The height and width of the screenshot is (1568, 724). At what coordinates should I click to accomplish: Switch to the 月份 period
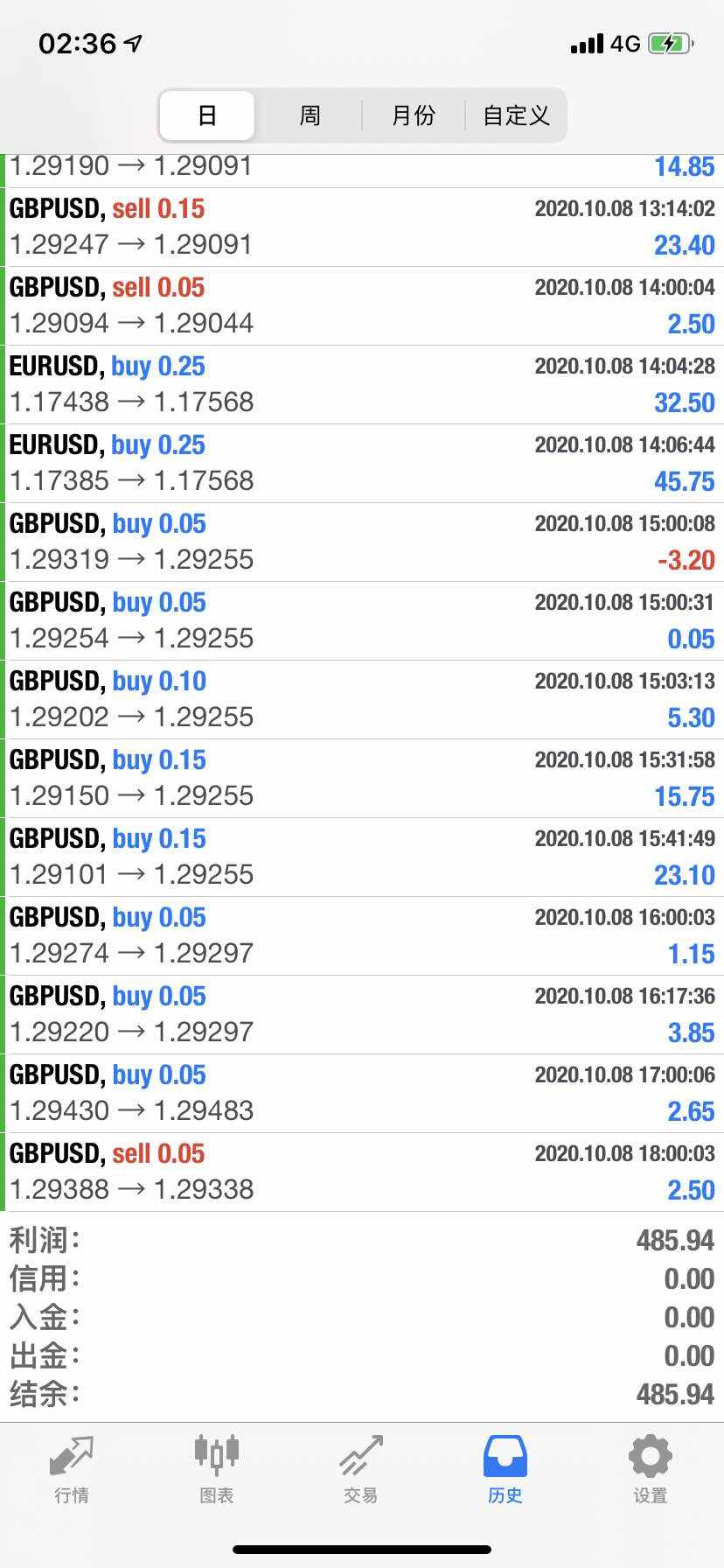pyautogui.click(x=413, y=115)
